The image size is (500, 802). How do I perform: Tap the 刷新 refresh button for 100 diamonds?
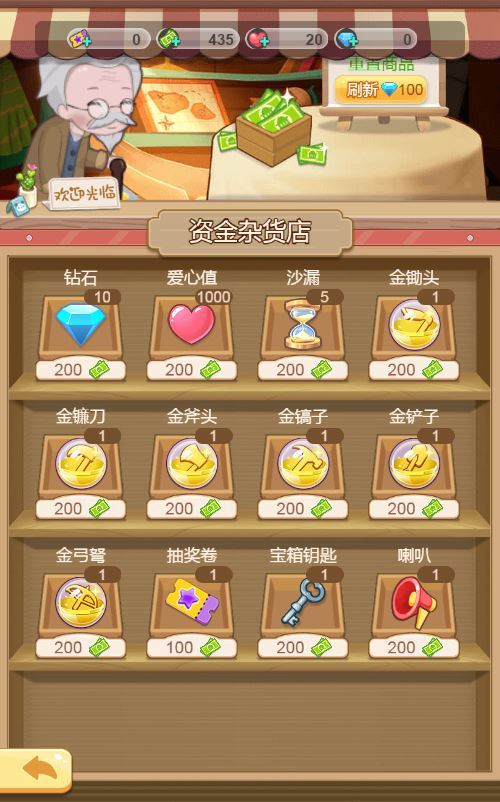tap(381, 90)
